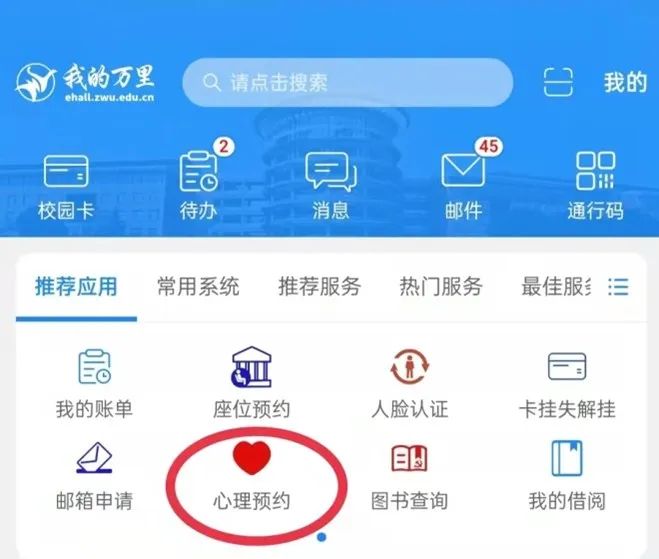
Task: Open 消息 messages
Action: (x=331, y=185)
